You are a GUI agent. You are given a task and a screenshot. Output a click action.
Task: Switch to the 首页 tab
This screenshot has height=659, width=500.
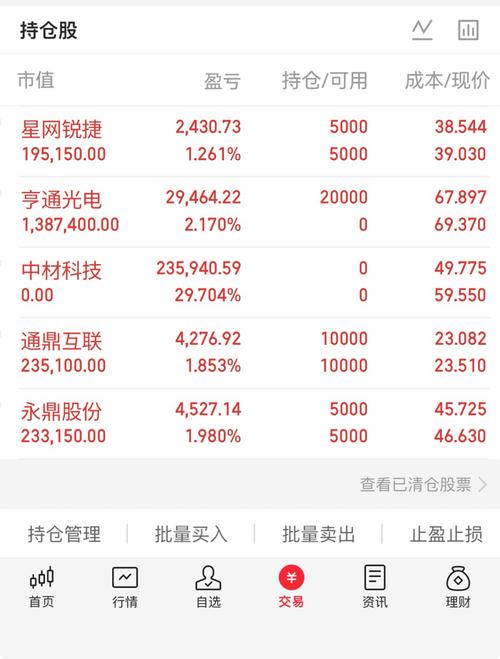tap(42, 587)
